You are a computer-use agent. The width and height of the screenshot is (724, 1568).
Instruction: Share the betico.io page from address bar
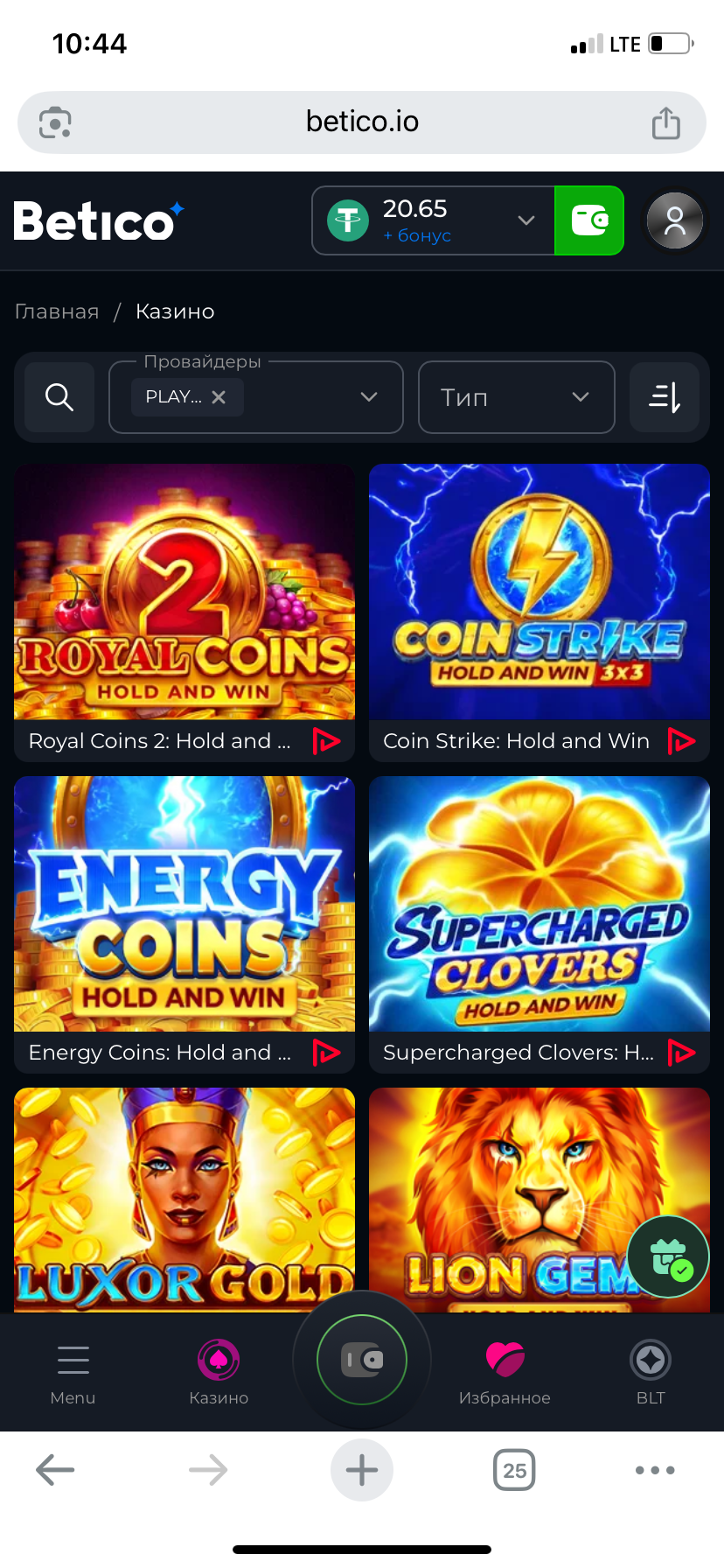[666, 122]
